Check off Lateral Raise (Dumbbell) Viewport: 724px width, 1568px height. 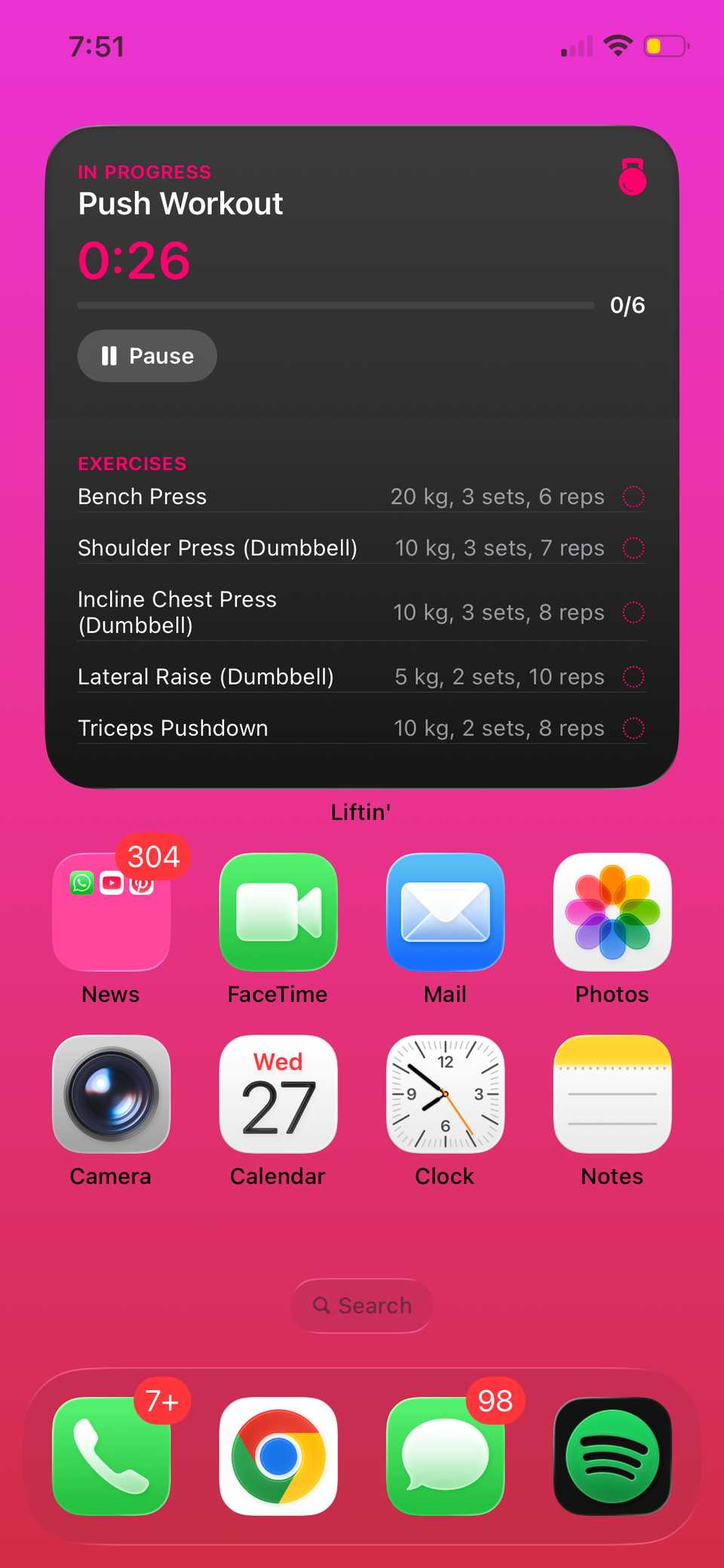(x=634, y=677)
